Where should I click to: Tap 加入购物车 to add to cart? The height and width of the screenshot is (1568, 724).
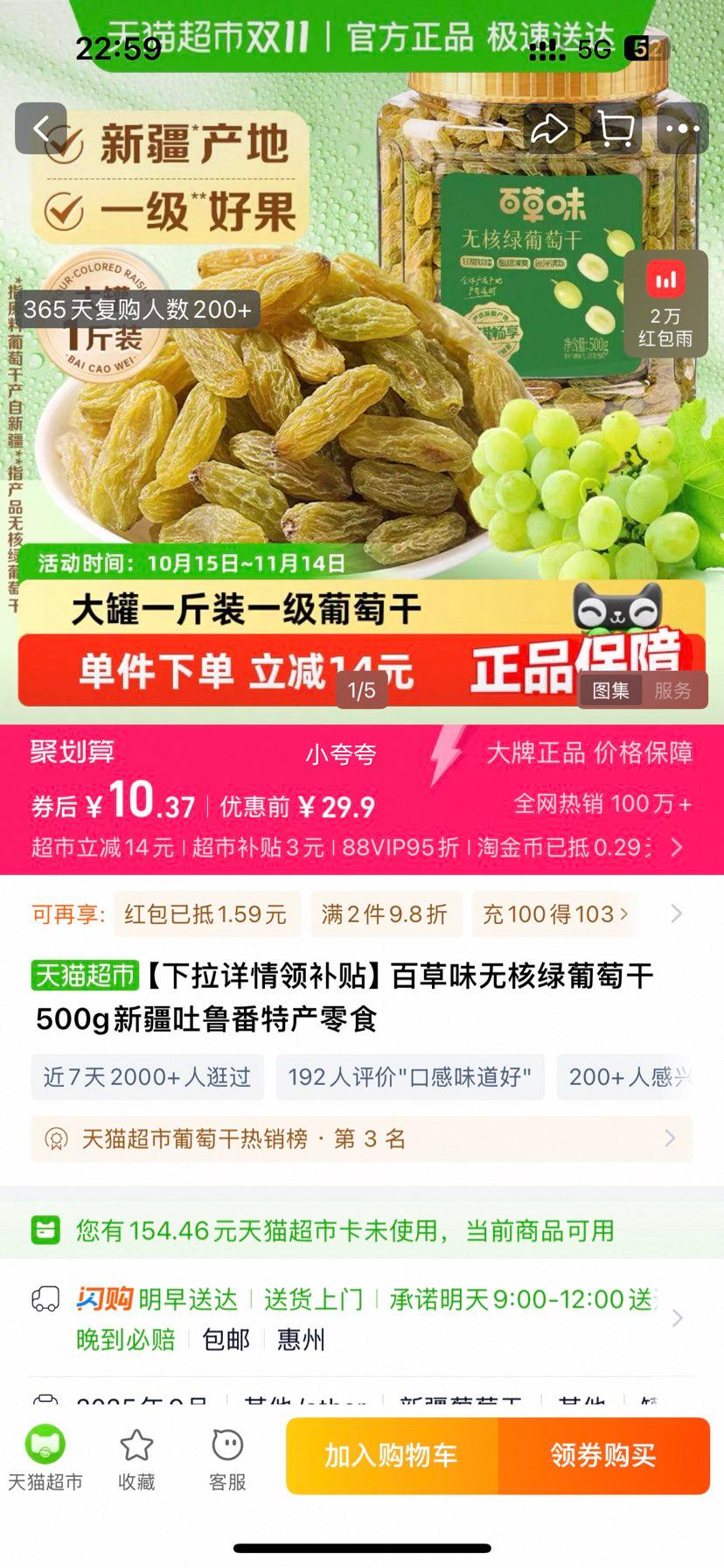(392, 1455)
